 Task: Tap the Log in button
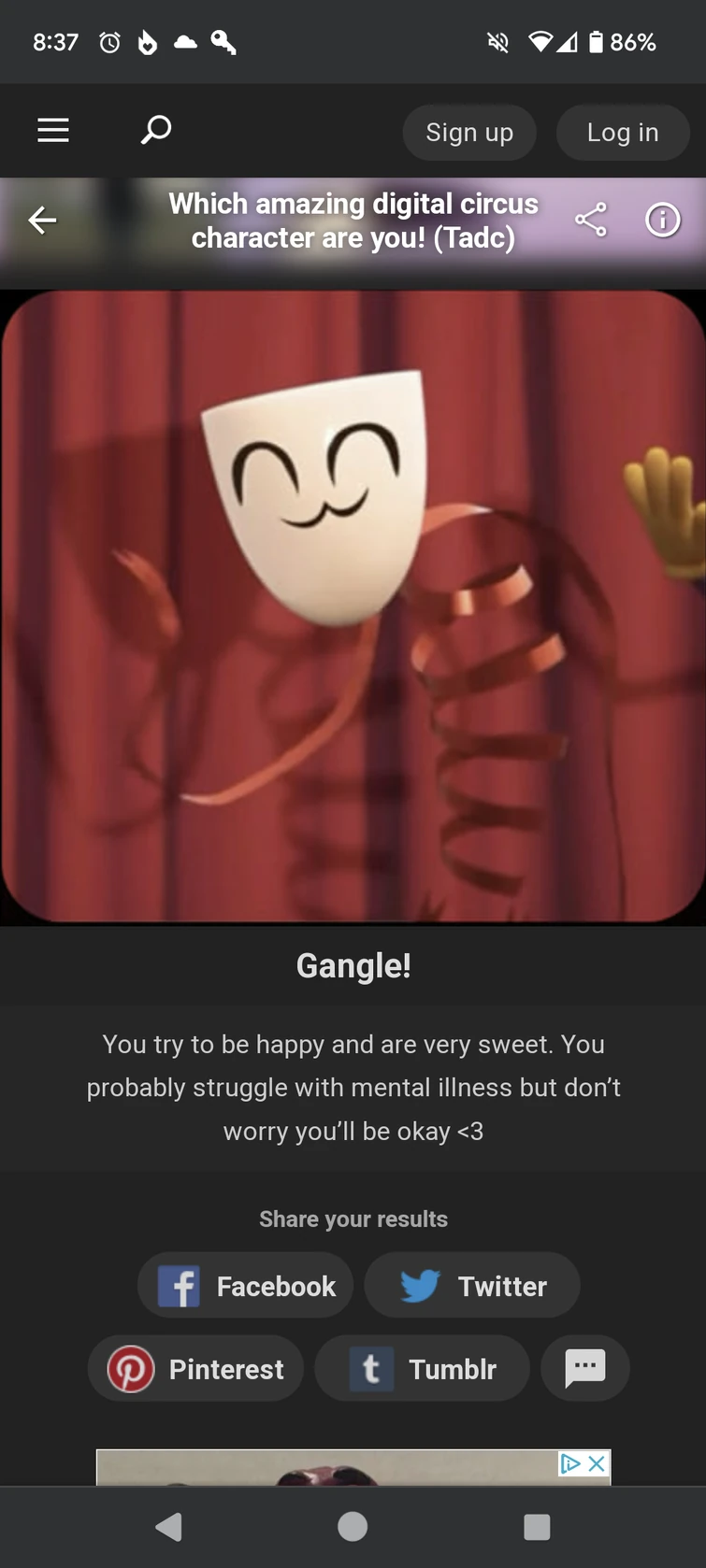pos(623,133)
